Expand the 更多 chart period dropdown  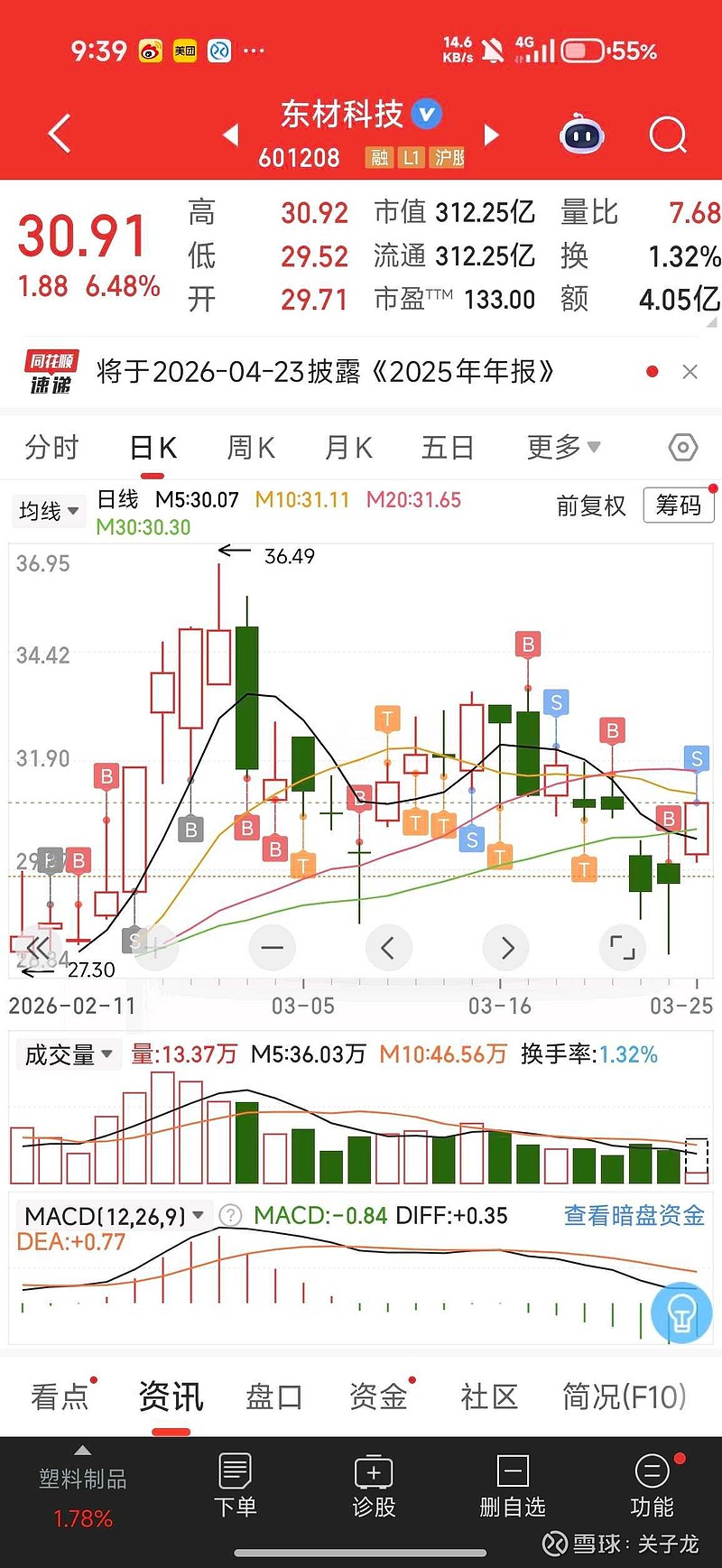tap(563, 447)
